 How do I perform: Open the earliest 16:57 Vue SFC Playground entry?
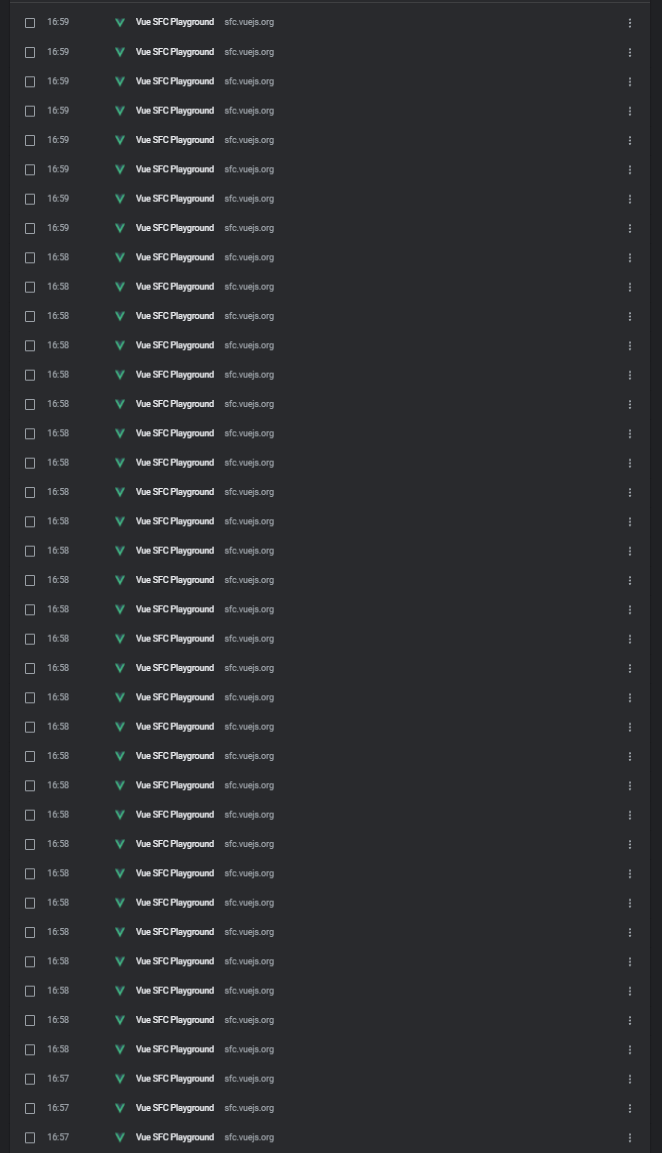(175, 1137)
